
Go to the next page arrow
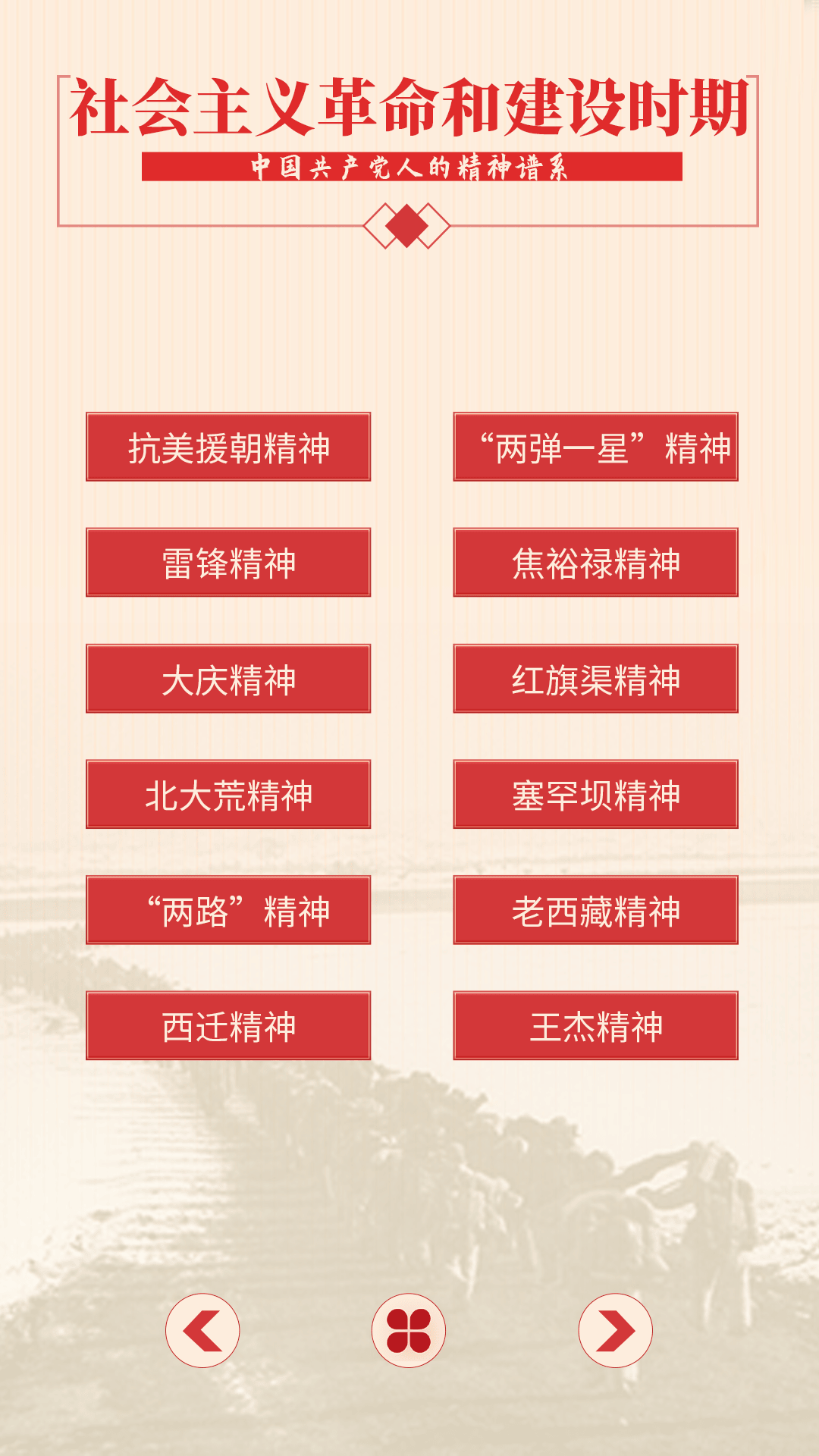pyautogui.click(x=615, y=1331)
